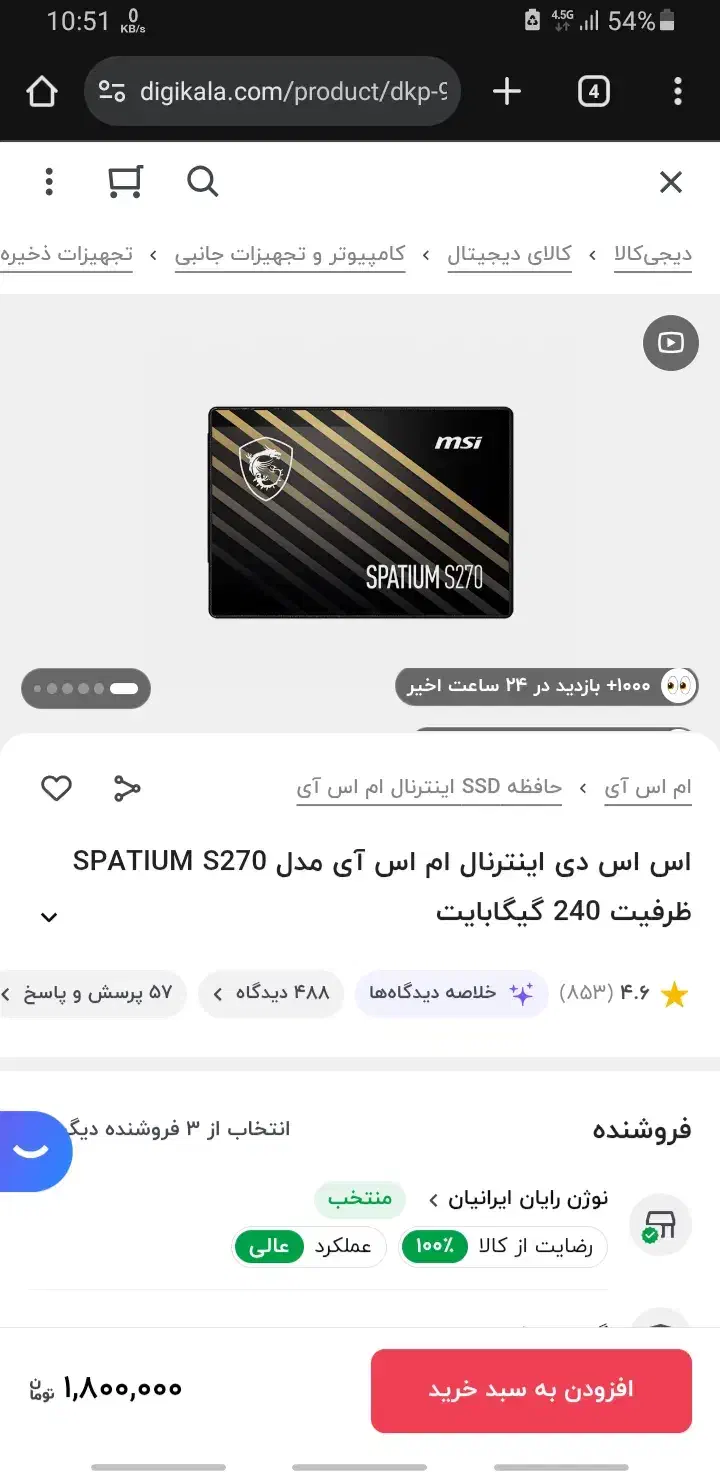Expand the product title chevron
Image resolution: width=720 pixels, height=1480 pixels.
coord(49,916)
